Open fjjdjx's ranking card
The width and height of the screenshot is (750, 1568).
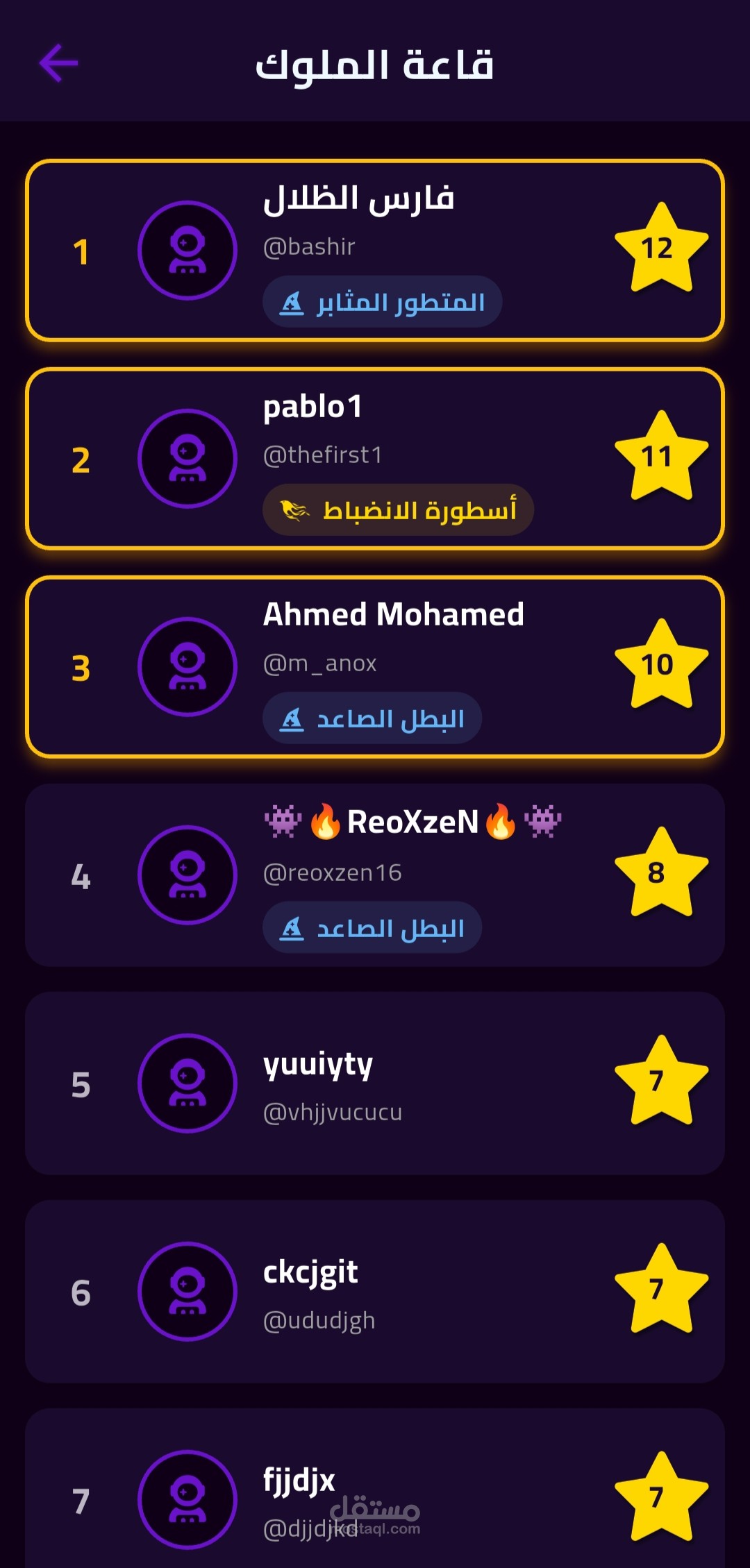coord(375,1492)
